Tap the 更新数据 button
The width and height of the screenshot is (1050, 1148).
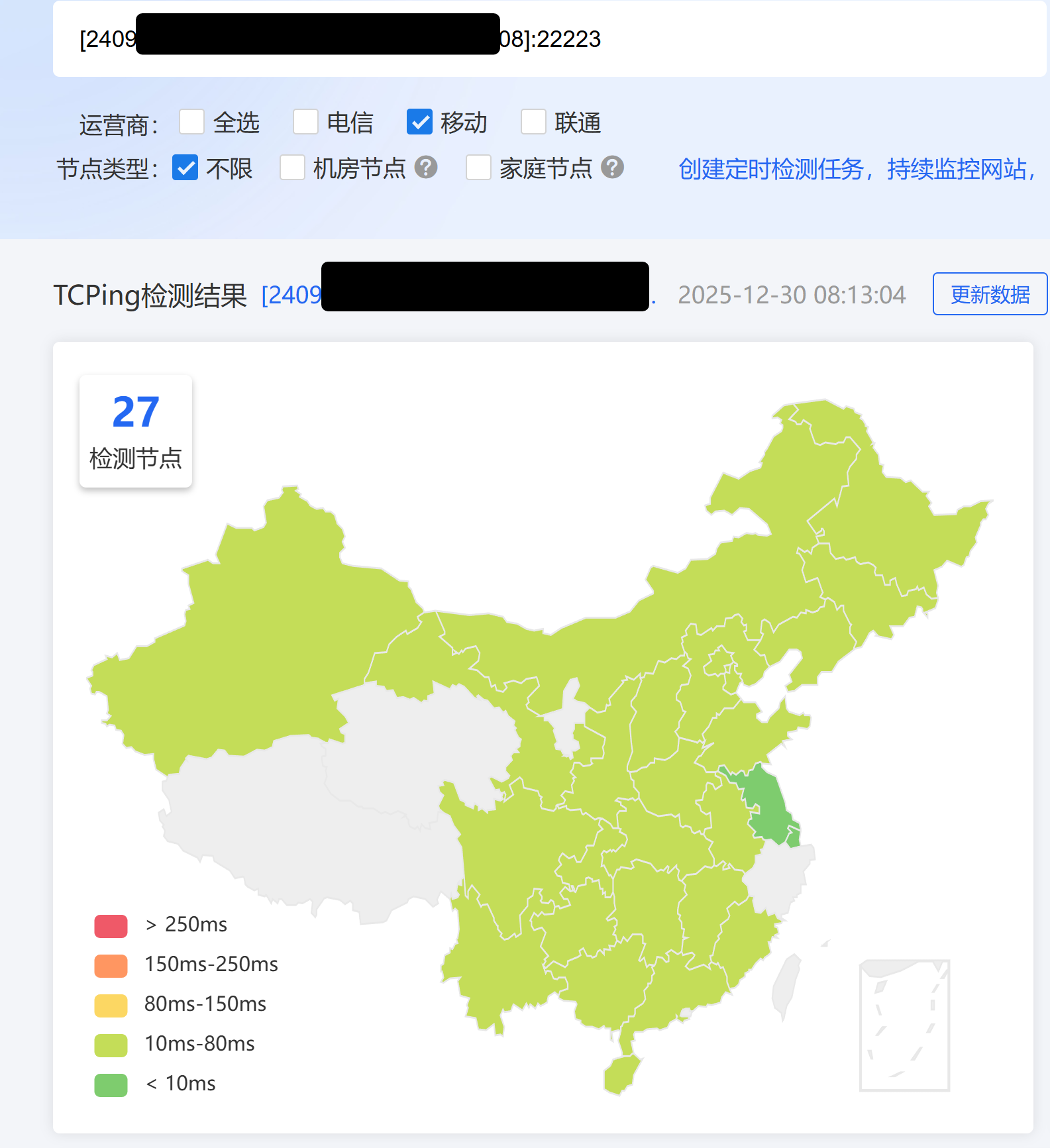[990, 294]
